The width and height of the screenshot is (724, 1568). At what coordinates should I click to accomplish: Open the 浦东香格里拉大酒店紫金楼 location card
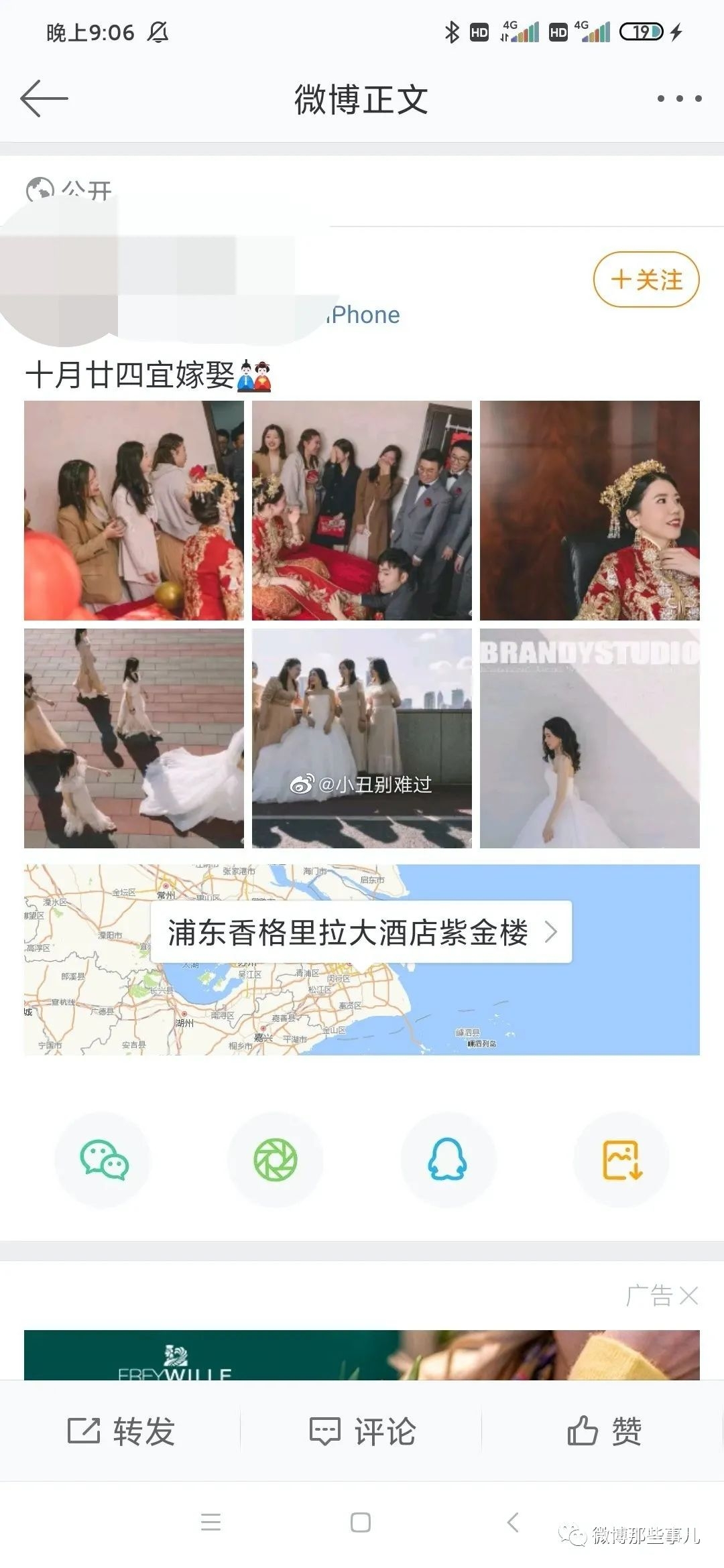[361, 932]
